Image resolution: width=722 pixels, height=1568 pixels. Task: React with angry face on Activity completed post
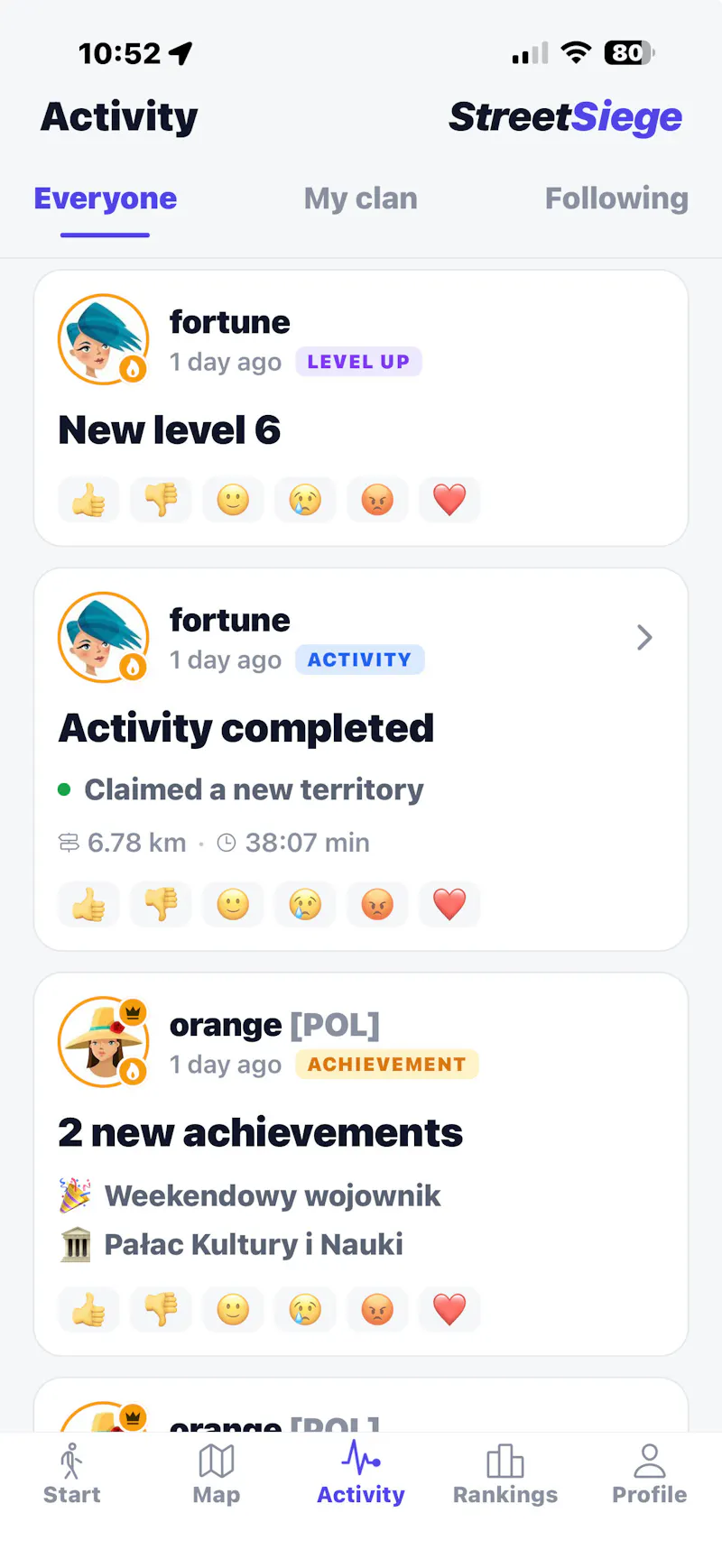pos(377,904)
